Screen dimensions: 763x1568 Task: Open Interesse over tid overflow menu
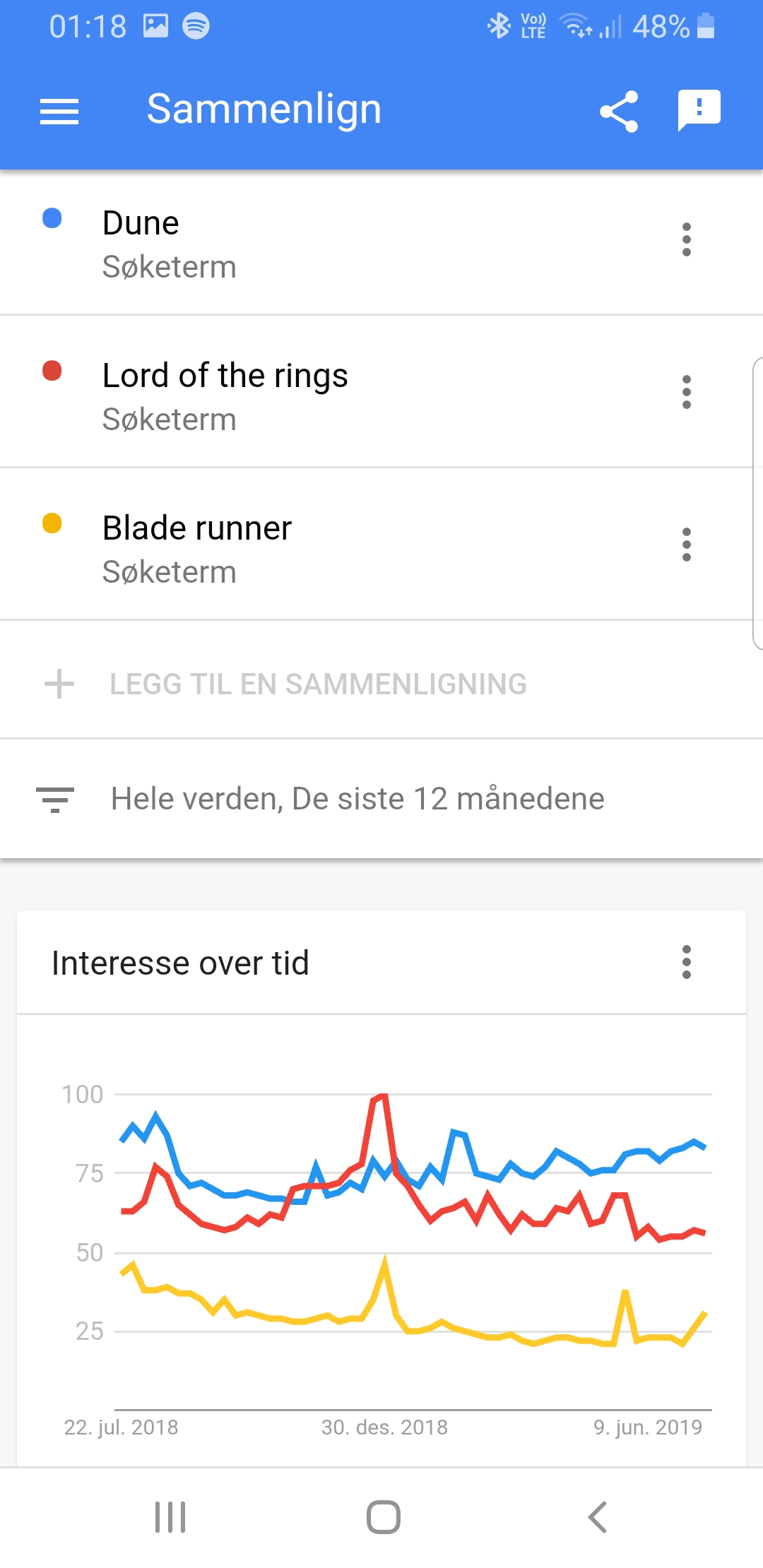686,962
